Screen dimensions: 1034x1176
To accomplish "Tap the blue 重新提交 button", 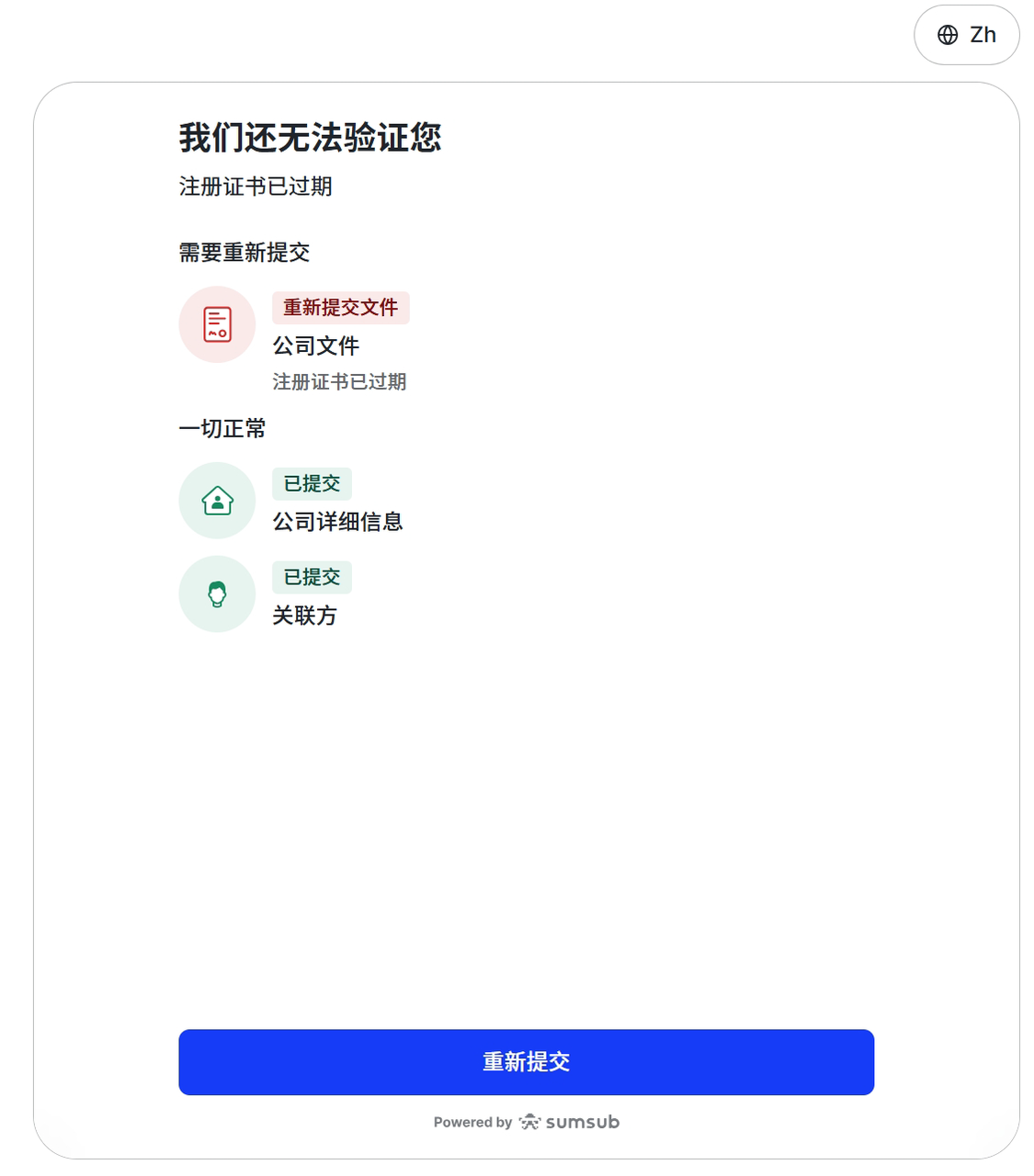I will [526, 1062].
